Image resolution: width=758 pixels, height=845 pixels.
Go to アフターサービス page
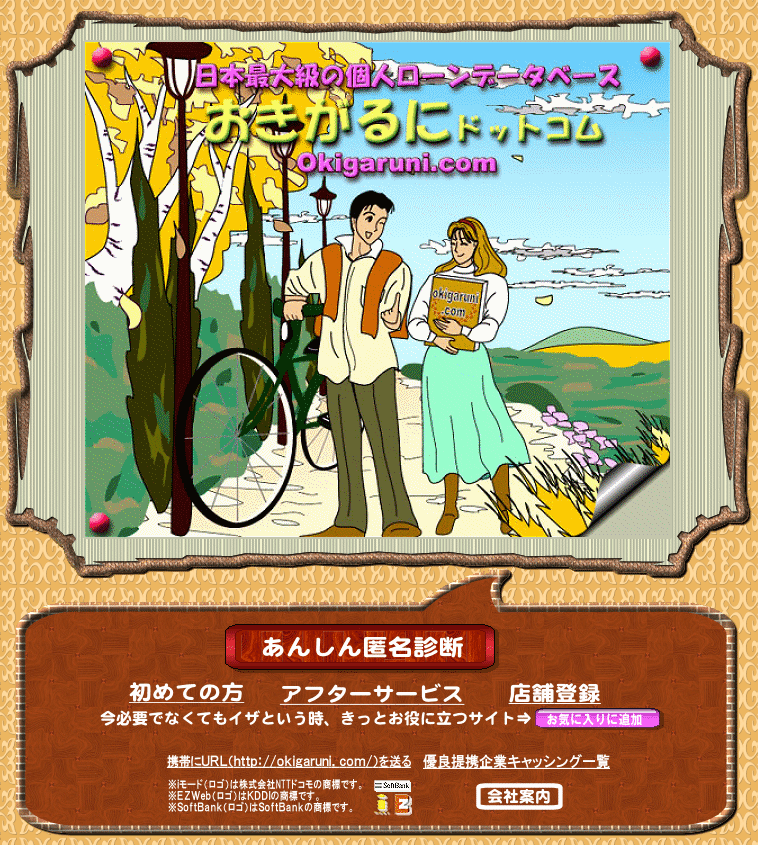pyautogui.click(x=372, y=694)
